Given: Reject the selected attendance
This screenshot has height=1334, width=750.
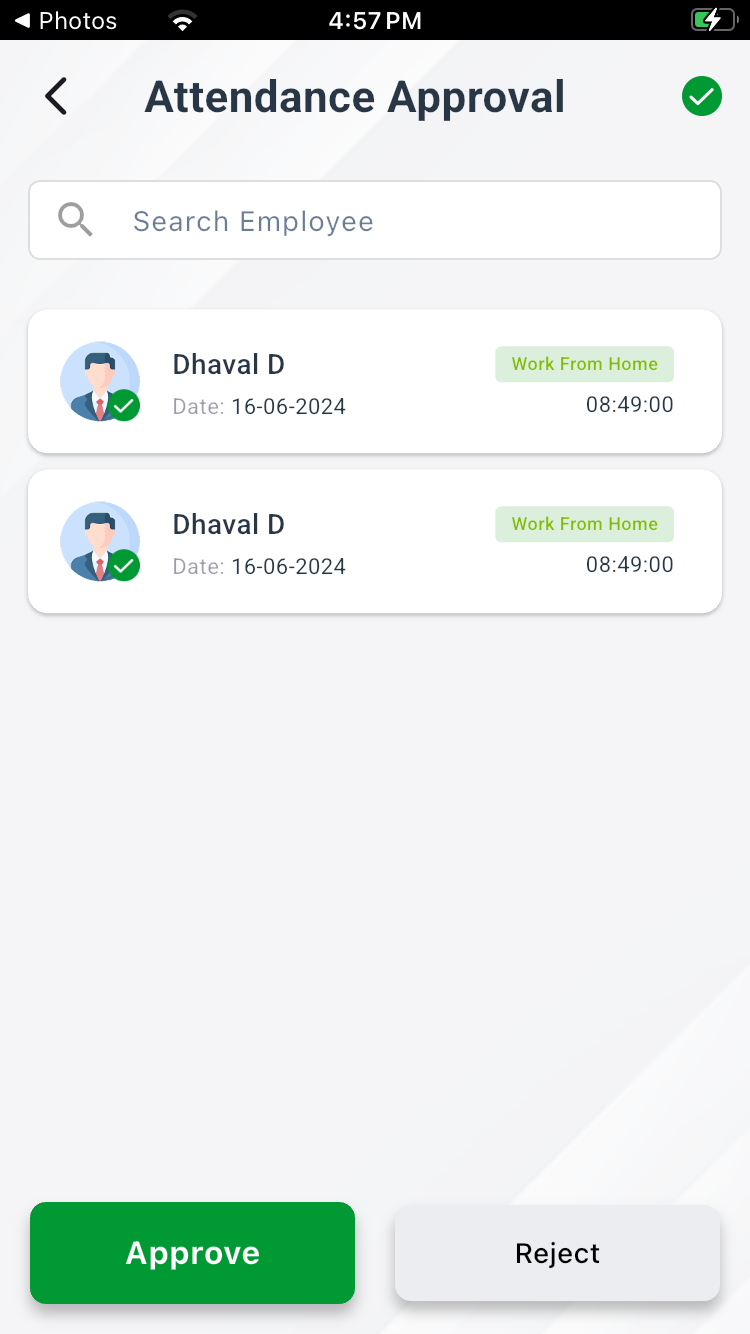Looking at the screenshot, I should (x=557, y=1253).
